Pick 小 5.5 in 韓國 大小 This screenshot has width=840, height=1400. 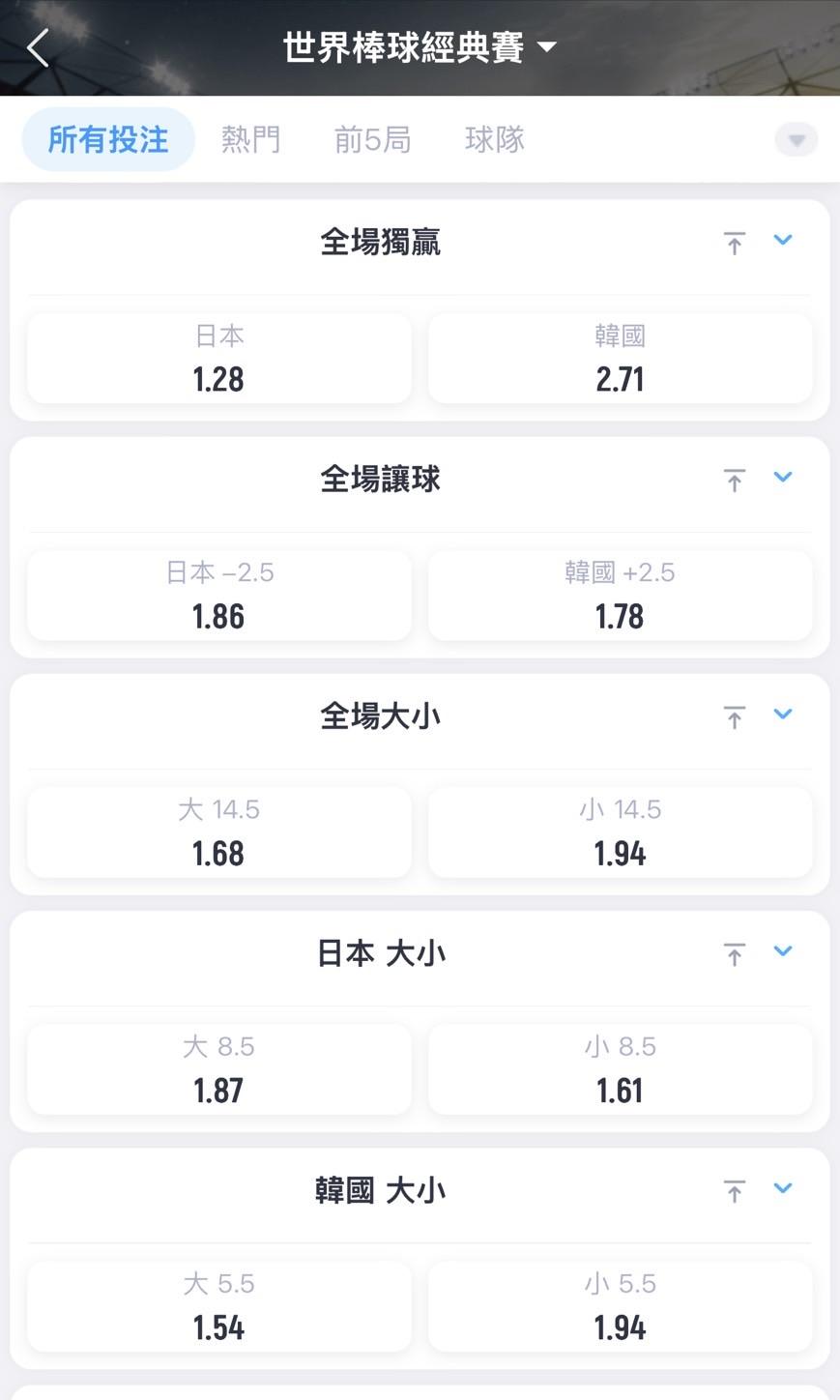pos(620,1306)
